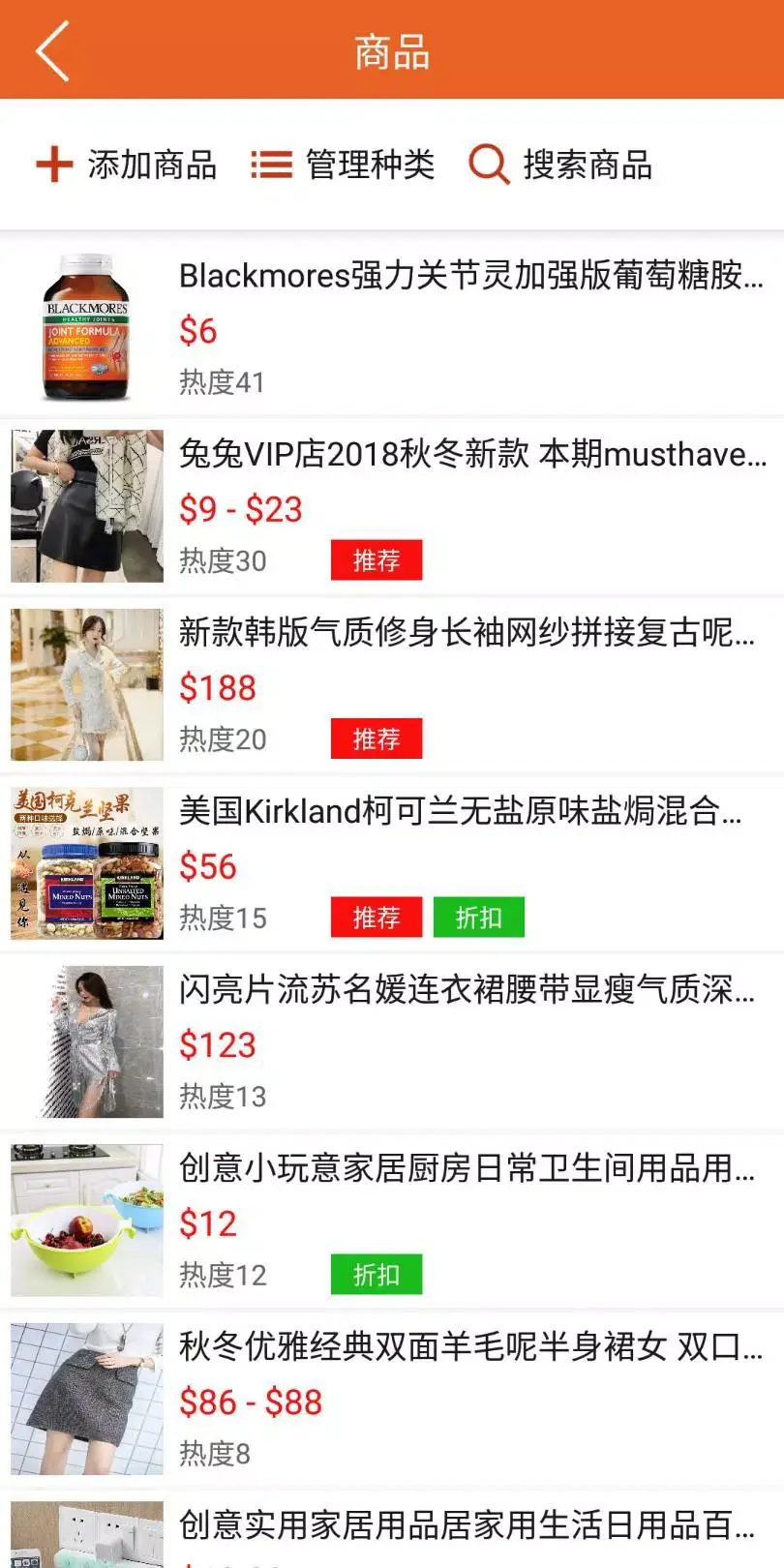Open the sequined tassel dress product photo
Image resolution: width=784 pixels, height=1568 pixels.
coord(85,1041)
